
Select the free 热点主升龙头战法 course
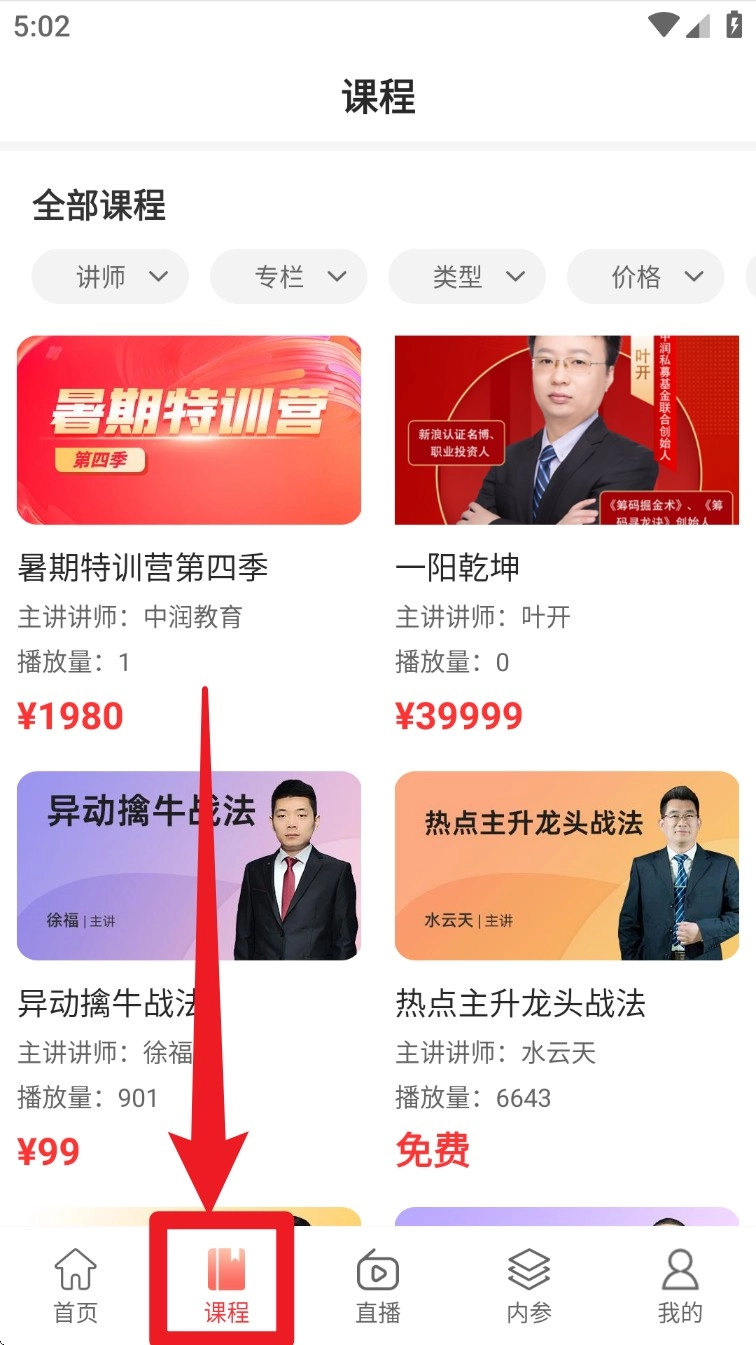click(x=567, y=866)
